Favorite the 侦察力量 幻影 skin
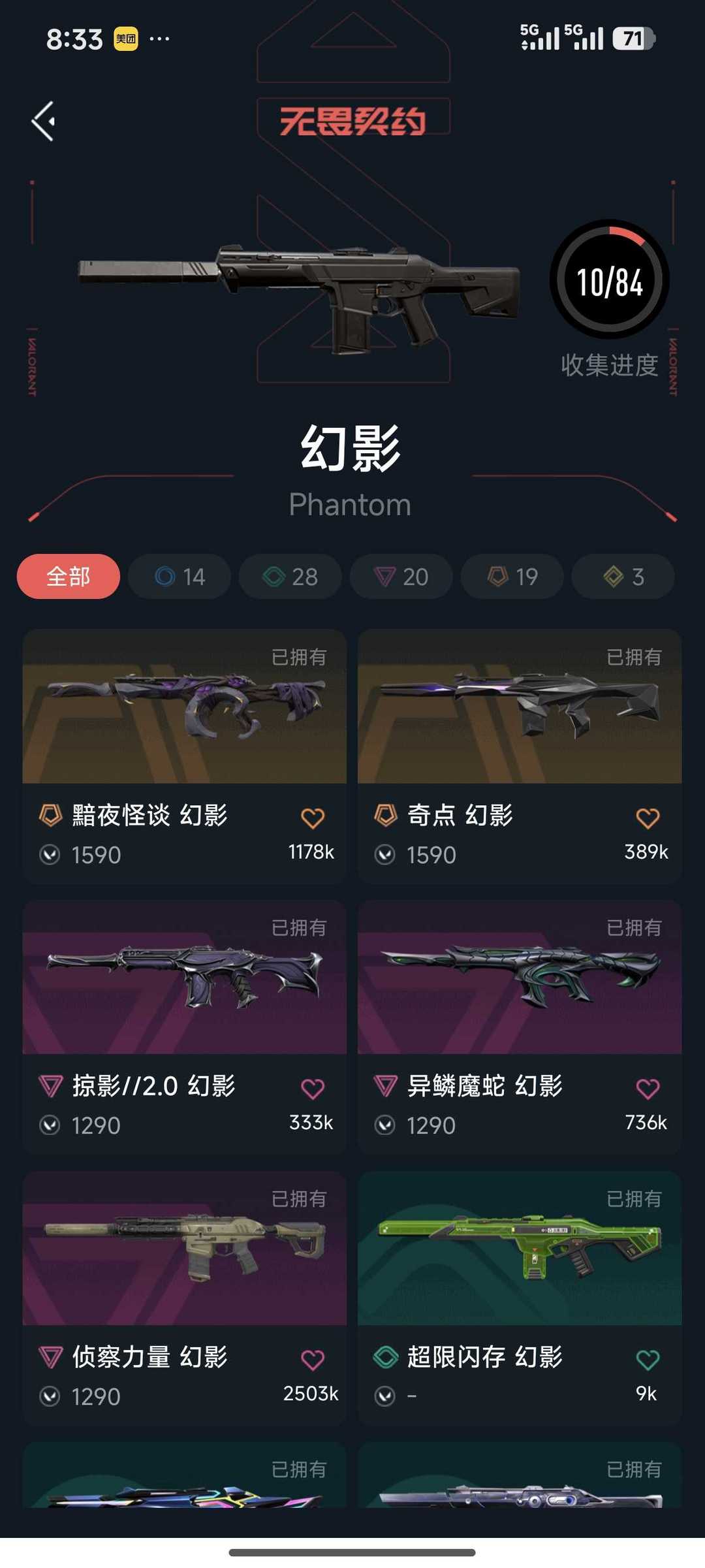The height and width of the screenshot is (1568, 705). coord(313,1360)
